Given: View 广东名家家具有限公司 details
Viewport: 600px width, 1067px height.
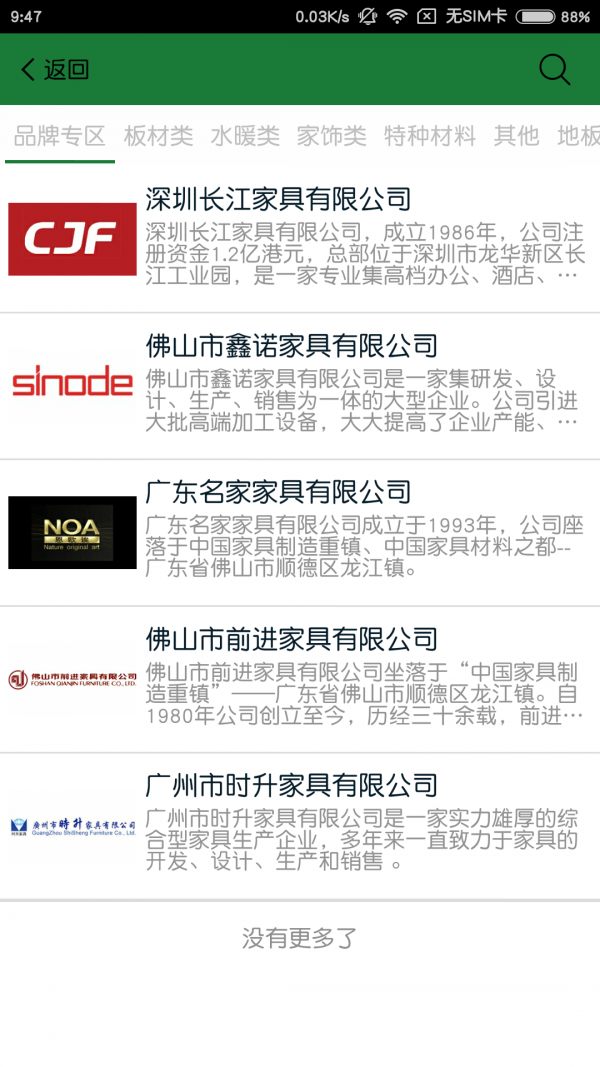Looking at the screenshot, I should (300, 532).
